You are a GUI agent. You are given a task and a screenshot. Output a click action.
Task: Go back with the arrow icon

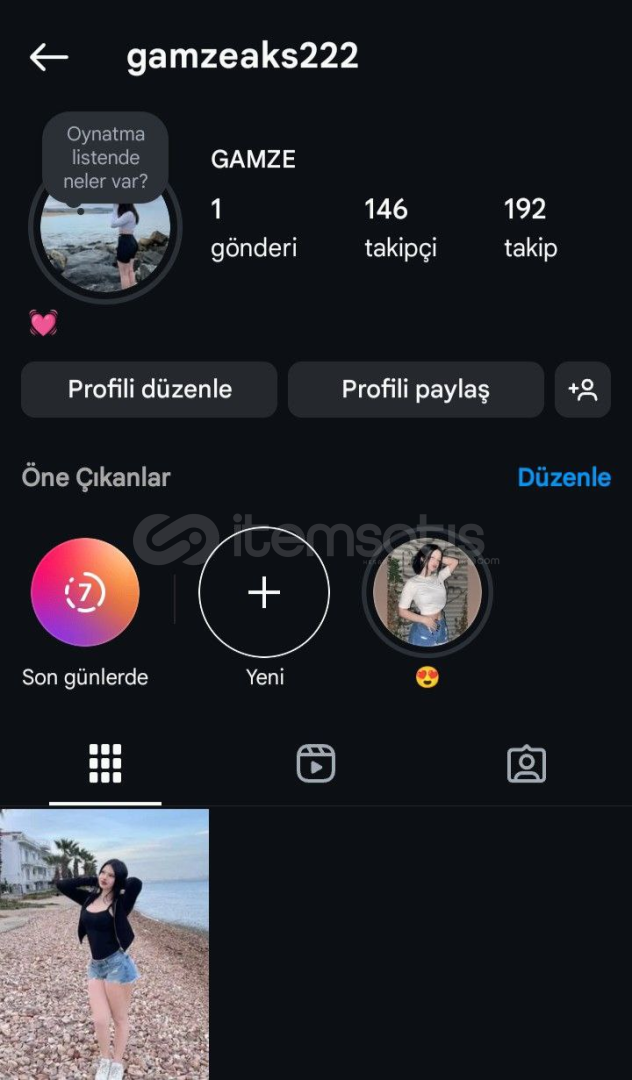click(x=49, y=57)
